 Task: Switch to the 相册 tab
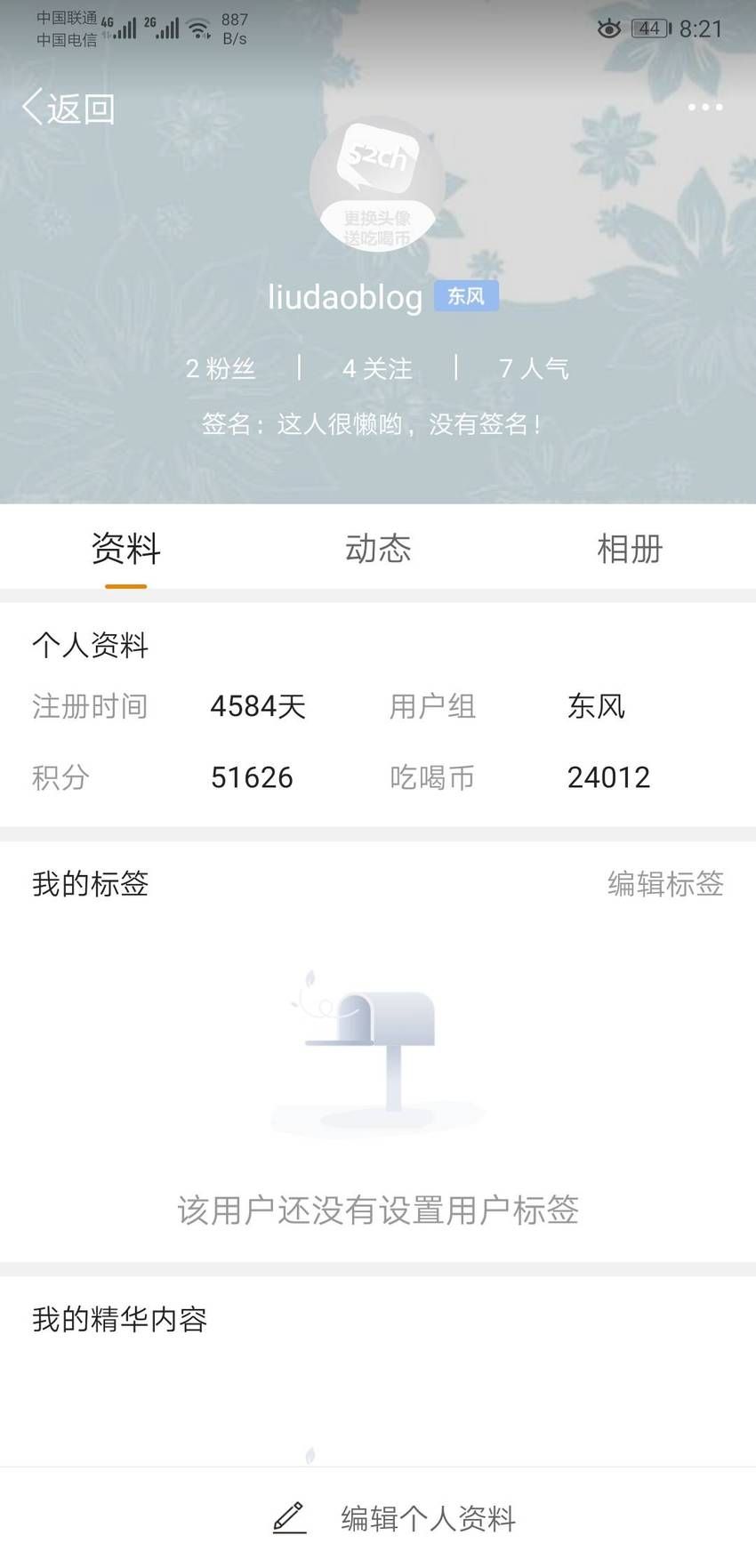630,549
